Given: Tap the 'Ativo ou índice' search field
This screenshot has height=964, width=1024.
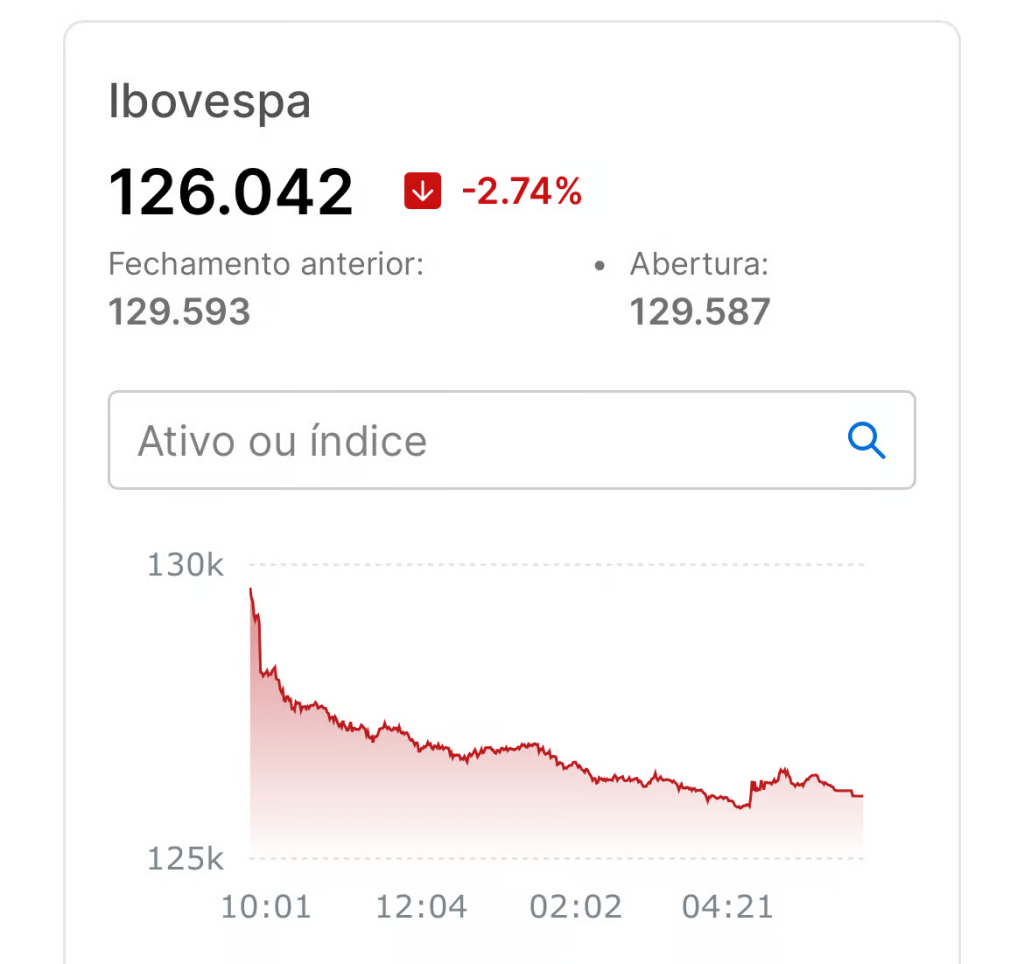Looking at the screenshot, I should pos(470,440).
